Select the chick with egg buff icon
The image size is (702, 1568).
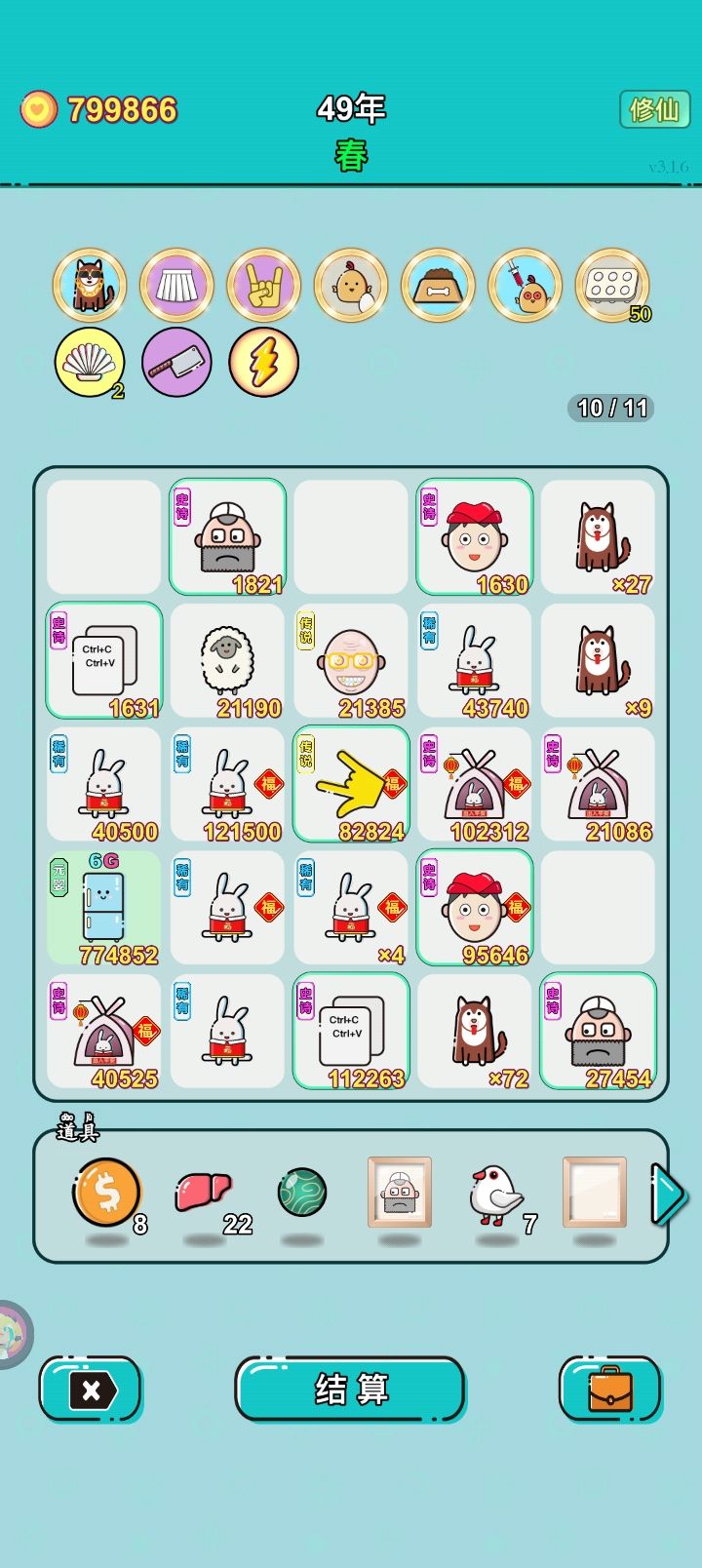pos(351,285)
